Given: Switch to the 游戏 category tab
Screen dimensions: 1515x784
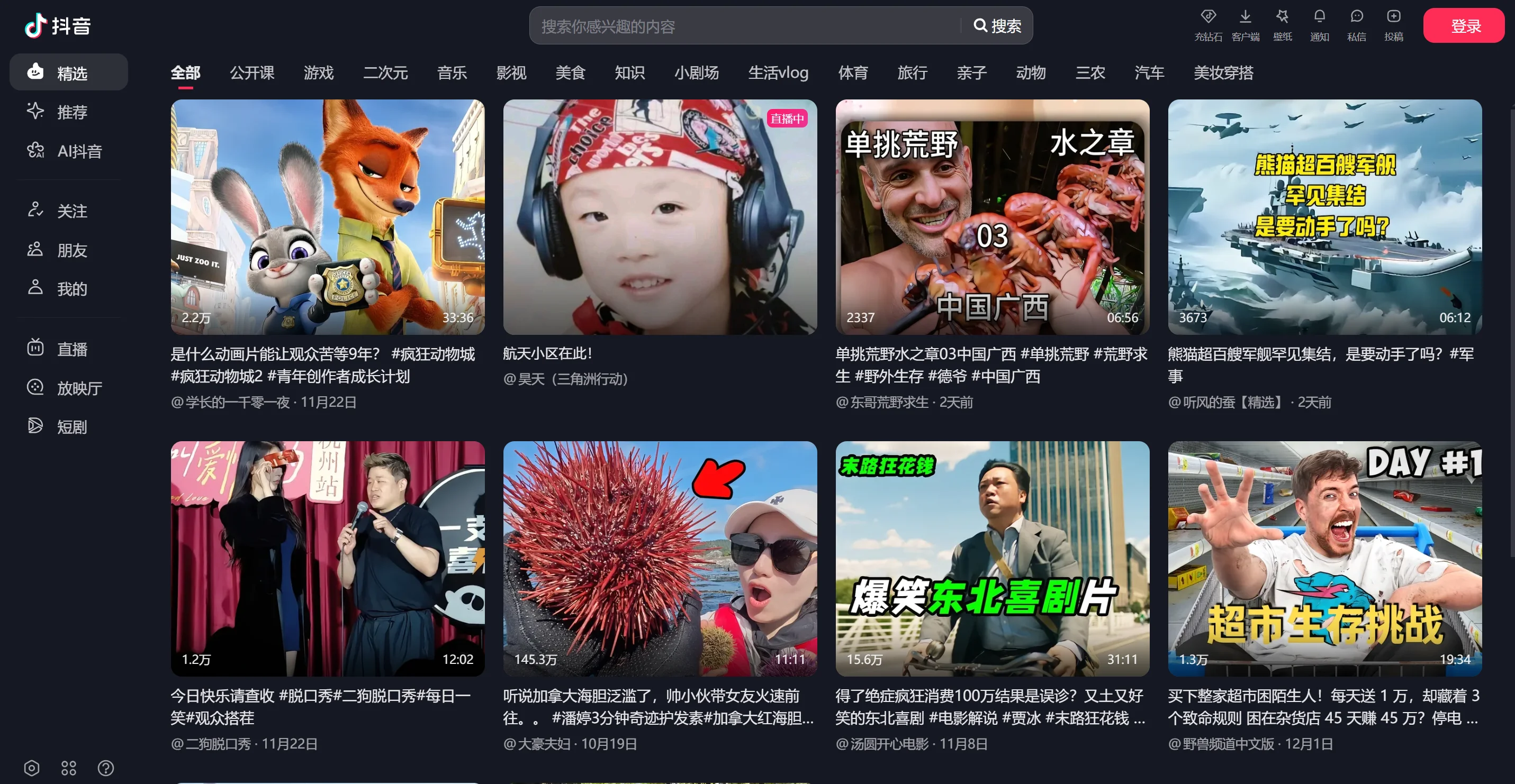Looking at the screenshot, I should [318, 73].
